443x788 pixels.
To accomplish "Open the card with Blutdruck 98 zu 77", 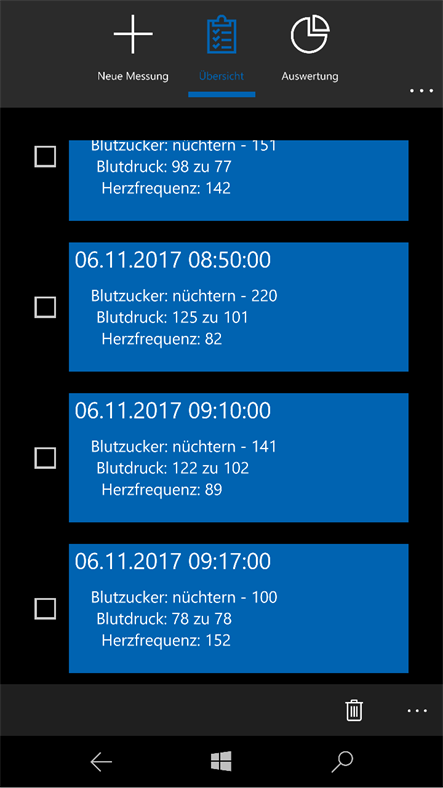I will [x=239, y=180].
